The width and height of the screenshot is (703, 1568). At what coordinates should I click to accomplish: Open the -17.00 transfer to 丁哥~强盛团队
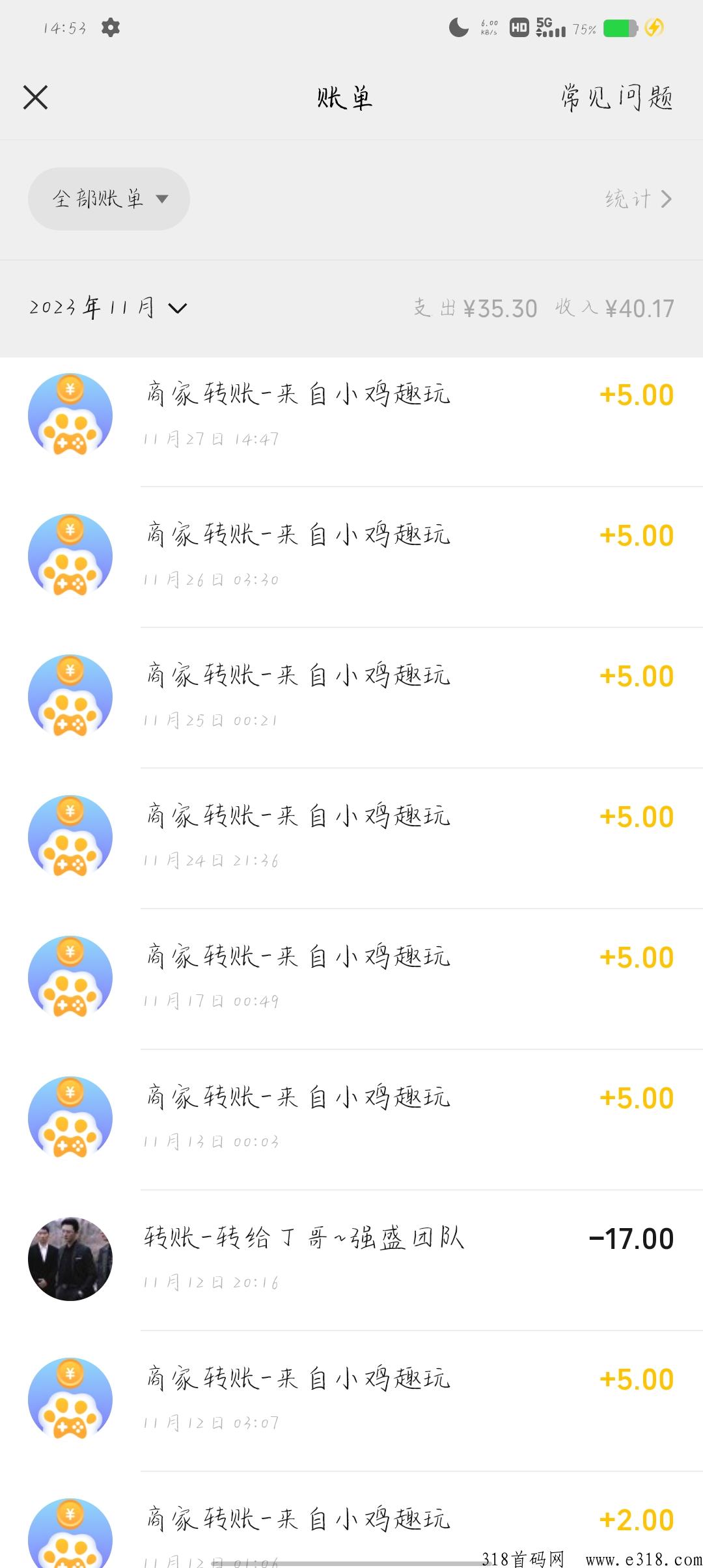(x=351, y=1260)
